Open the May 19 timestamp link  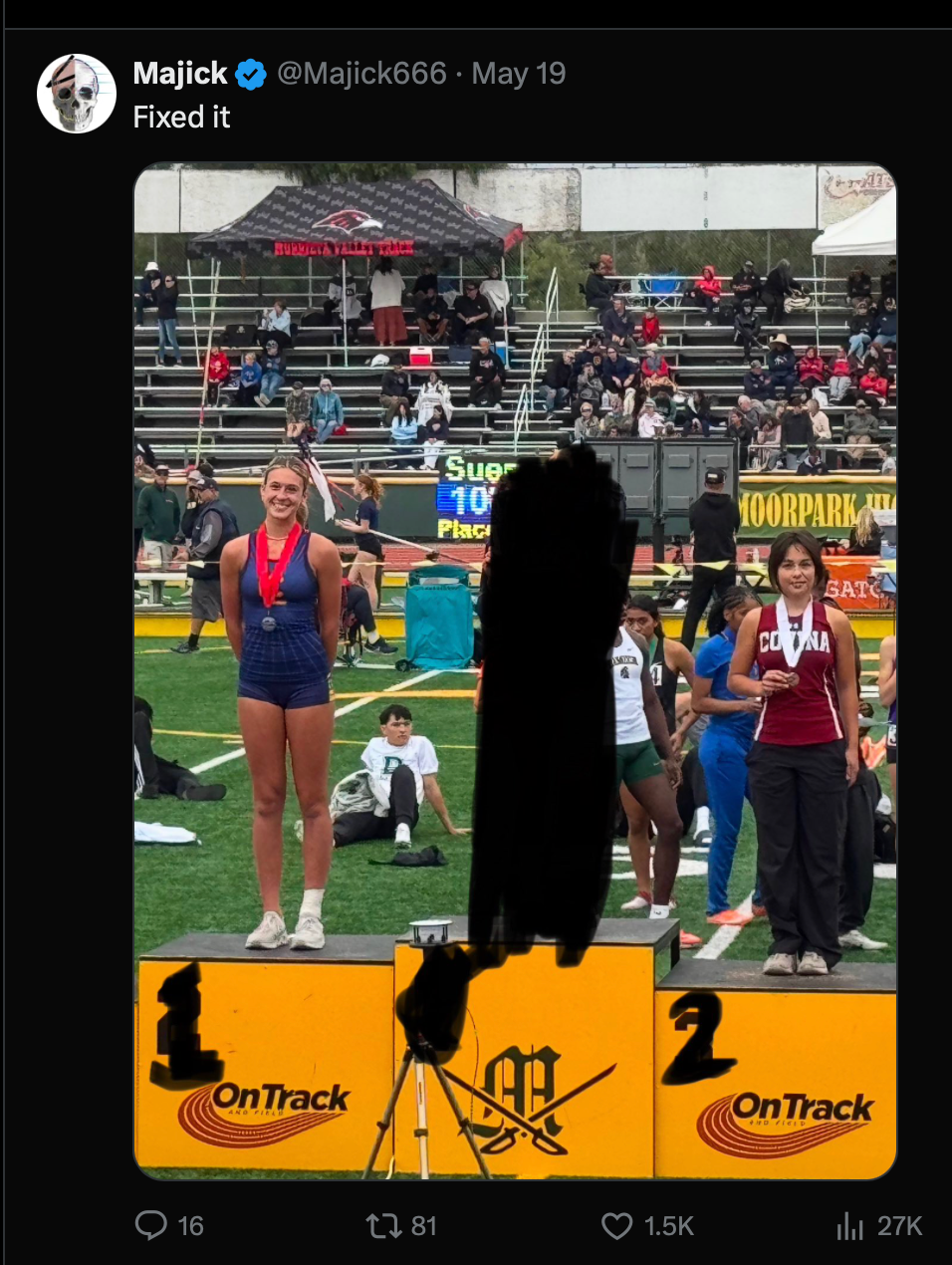[x=518, y=74]
